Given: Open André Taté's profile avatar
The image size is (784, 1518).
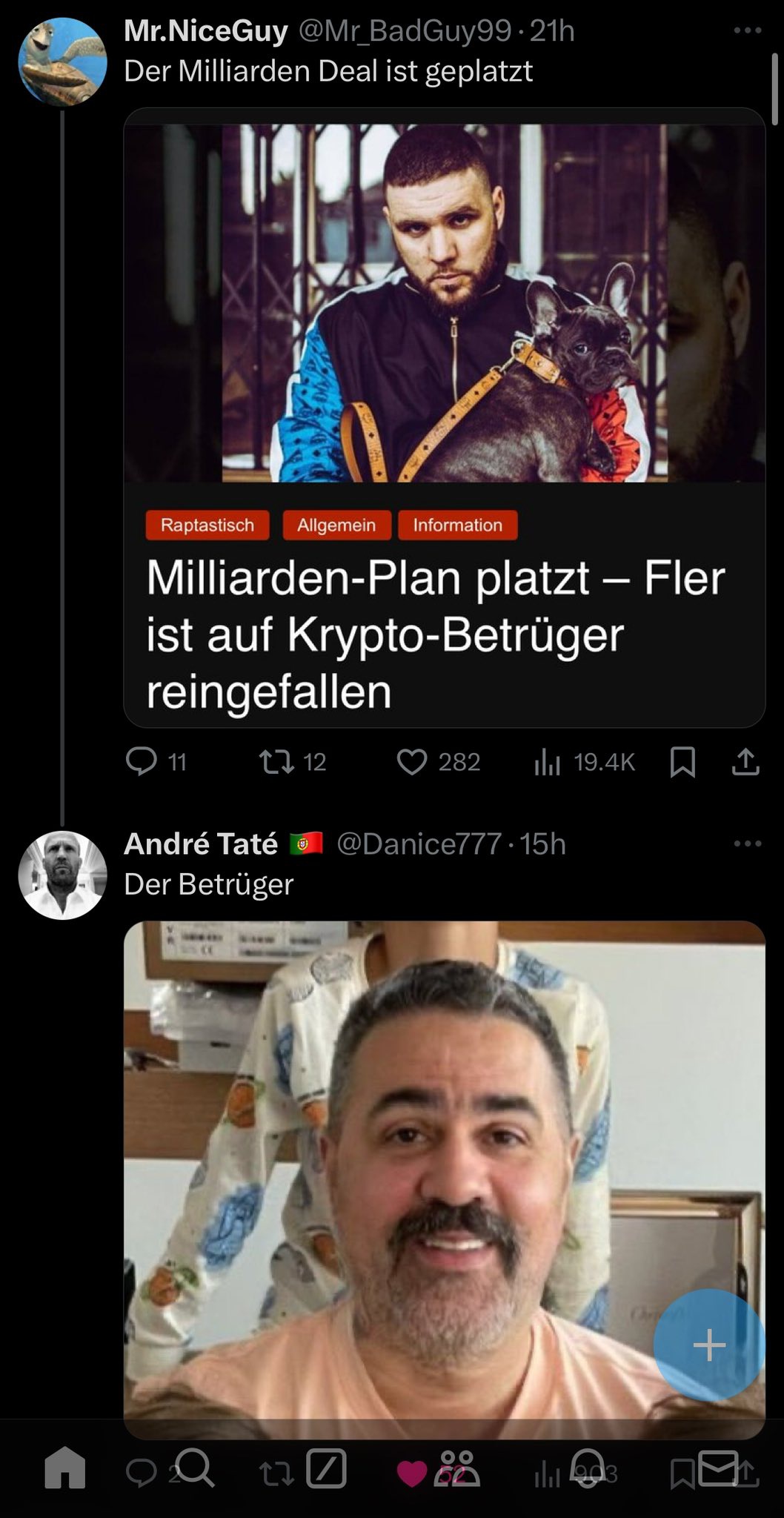Looking at the screenshot, I should [x=62, y=875].
